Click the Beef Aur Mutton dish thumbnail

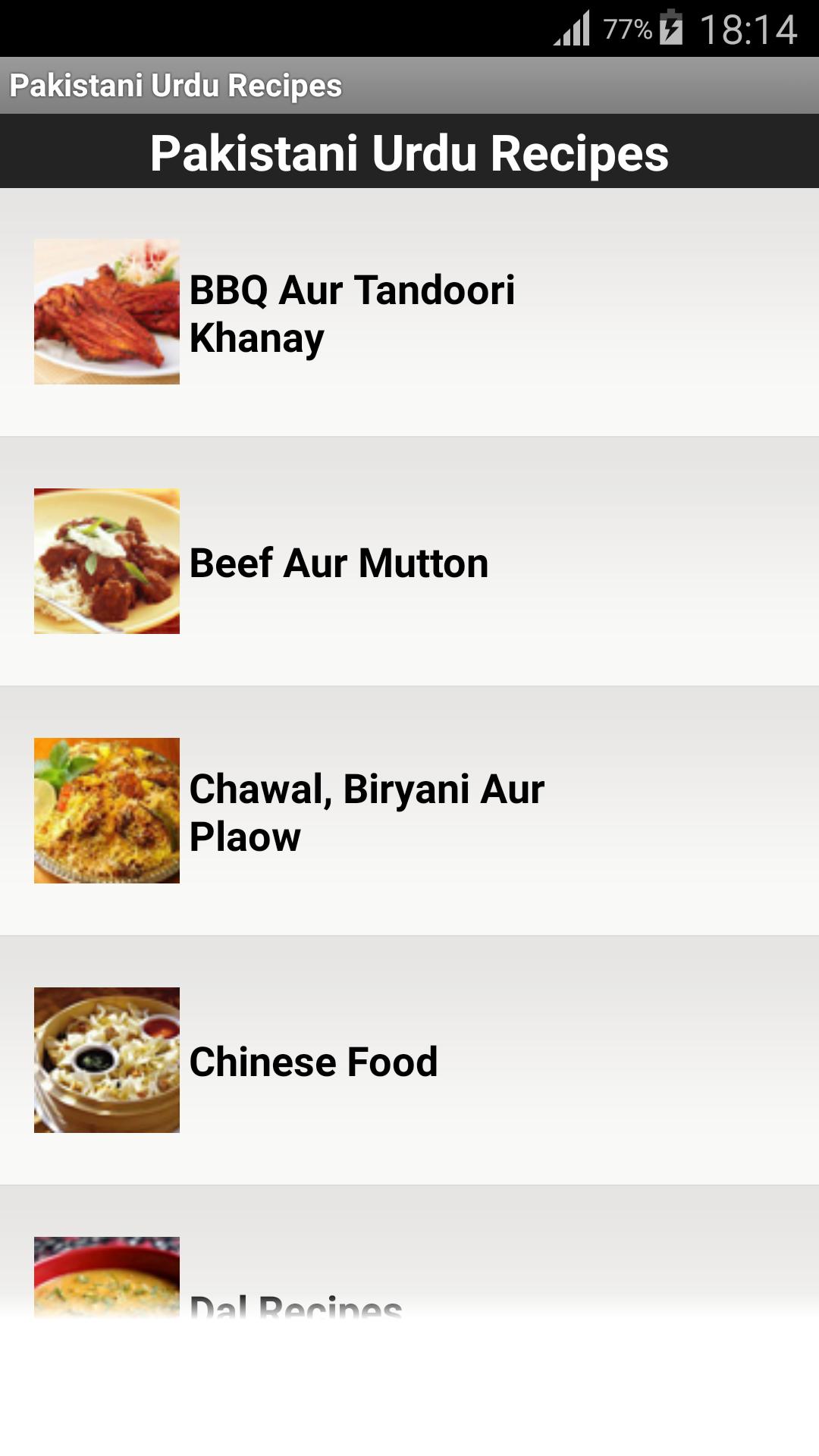pos(106,563)
